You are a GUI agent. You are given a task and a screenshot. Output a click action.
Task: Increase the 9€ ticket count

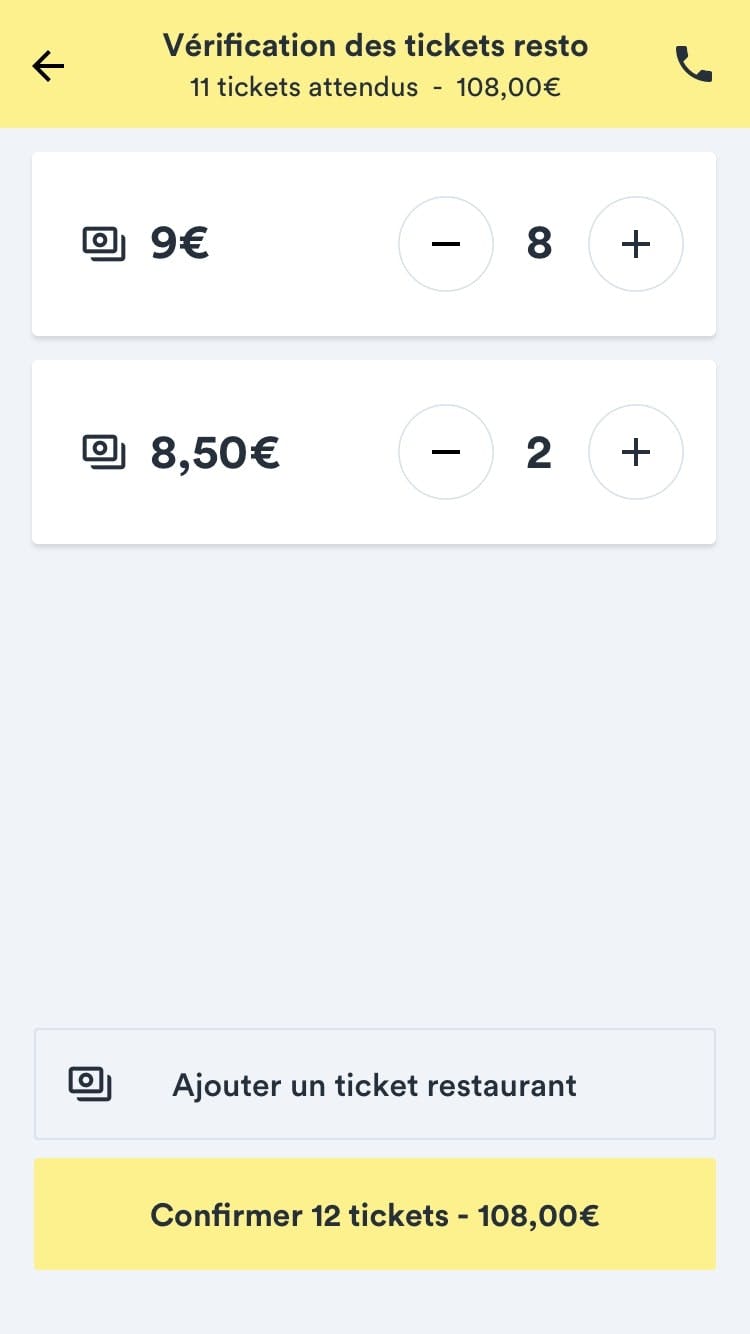pyautogui.click(x=636, y=244)
